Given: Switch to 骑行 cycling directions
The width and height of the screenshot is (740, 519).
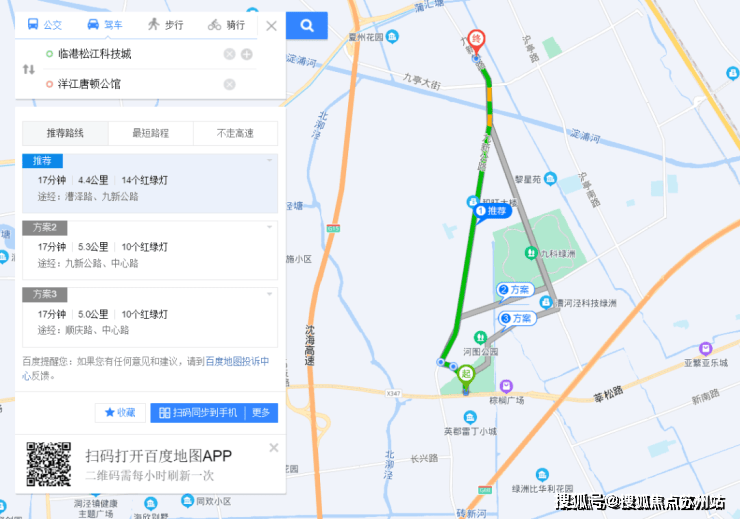Looking at the screenshot, I should (227, 24).
